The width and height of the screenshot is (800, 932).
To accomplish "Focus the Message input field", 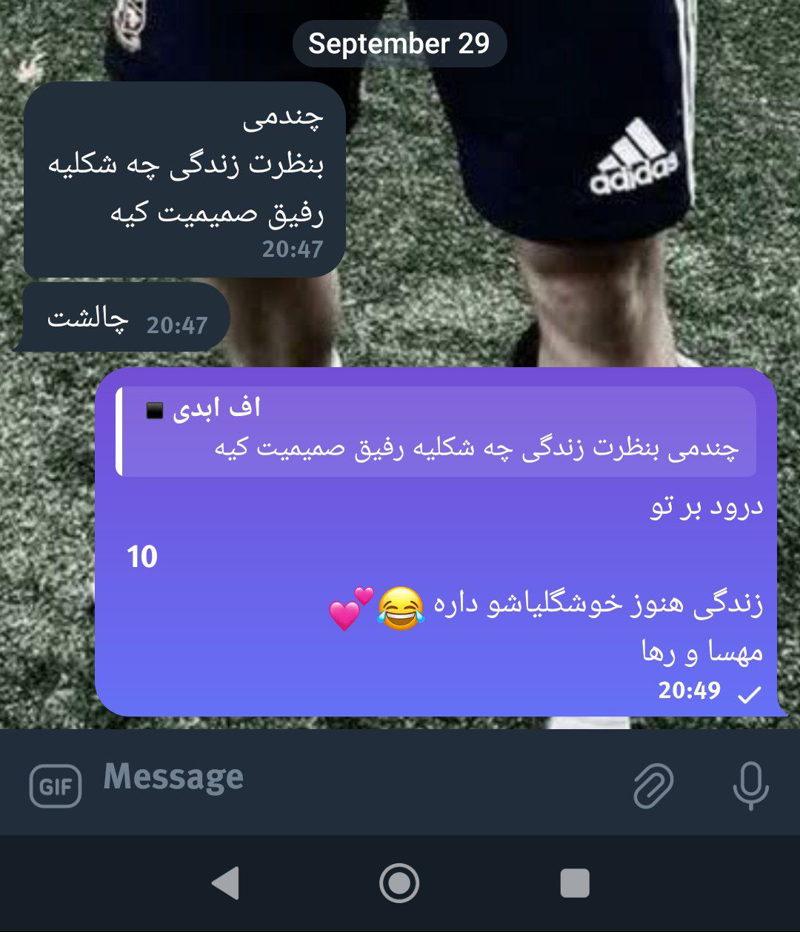I will (350, 778).
